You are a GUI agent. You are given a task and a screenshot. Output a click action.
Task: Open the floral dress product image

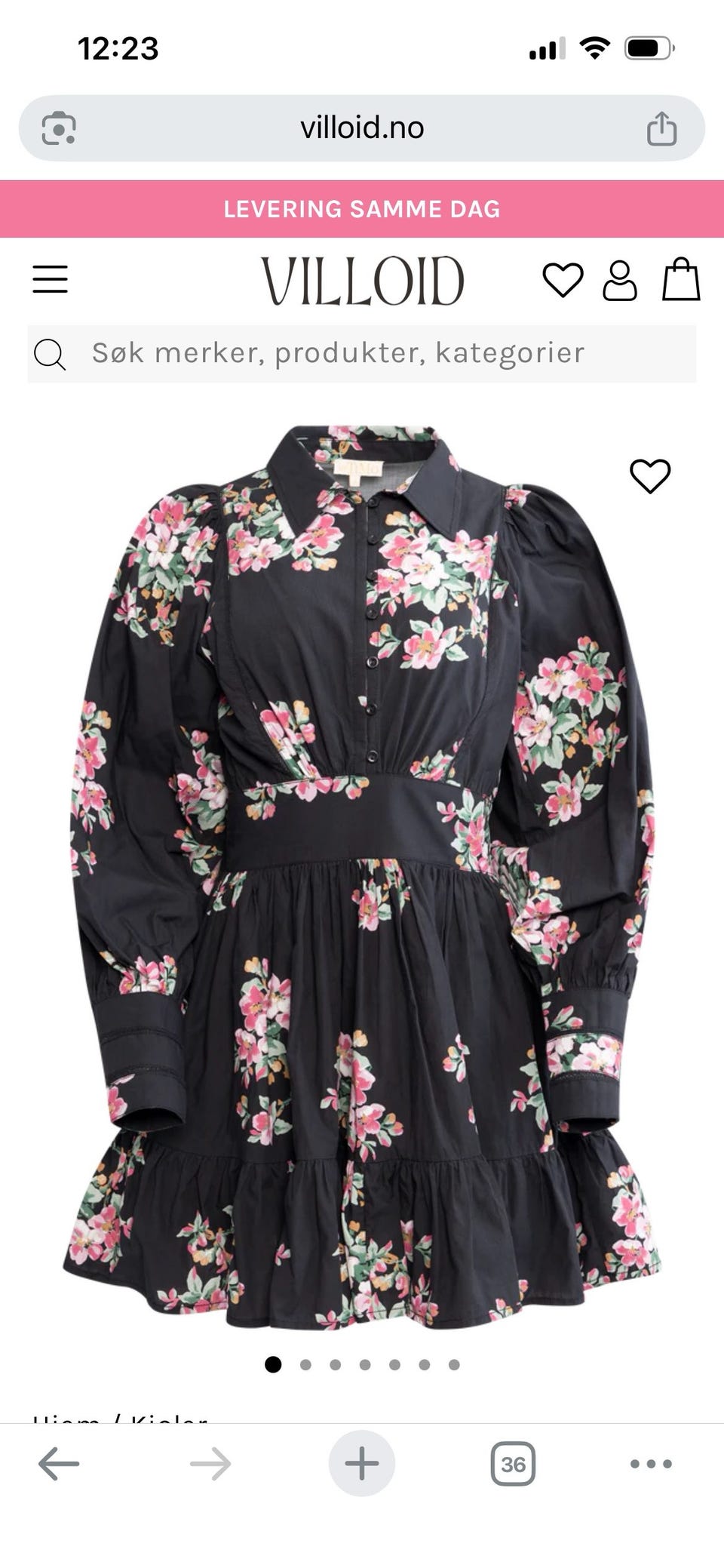pos(362,876)
